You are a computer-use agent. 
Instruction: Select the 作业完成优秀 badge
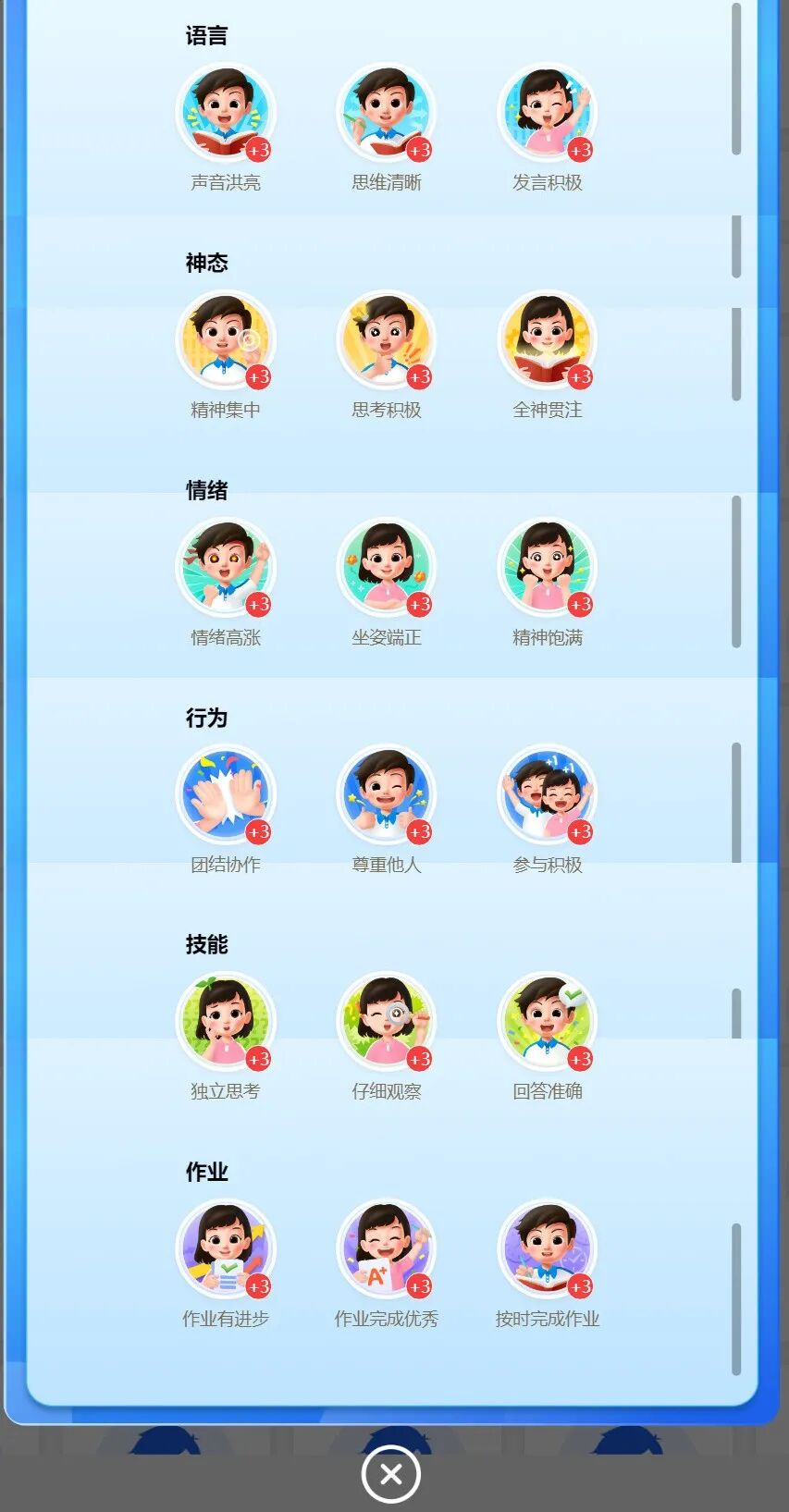(x=386, y=1249)
